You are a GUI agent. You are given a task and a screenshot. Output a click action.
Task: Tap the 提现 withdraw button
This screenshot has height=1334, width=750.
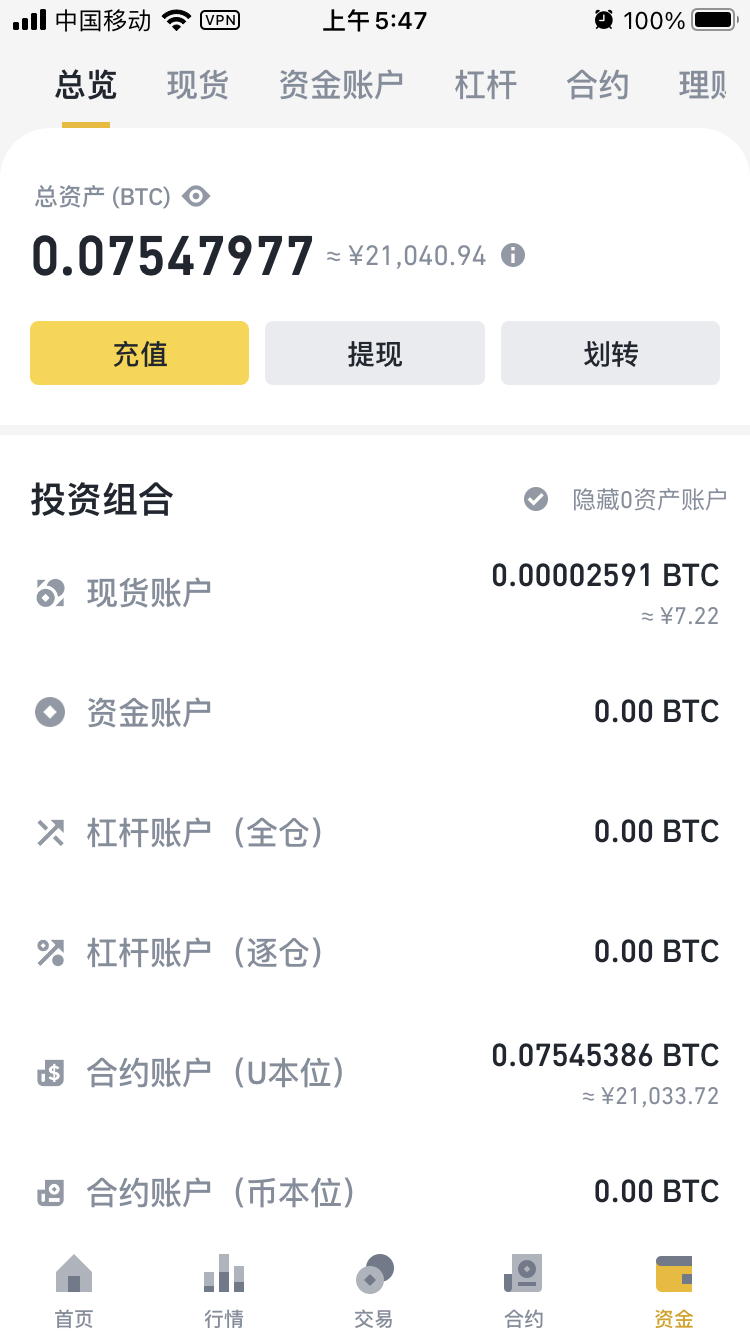pos(375,353)
